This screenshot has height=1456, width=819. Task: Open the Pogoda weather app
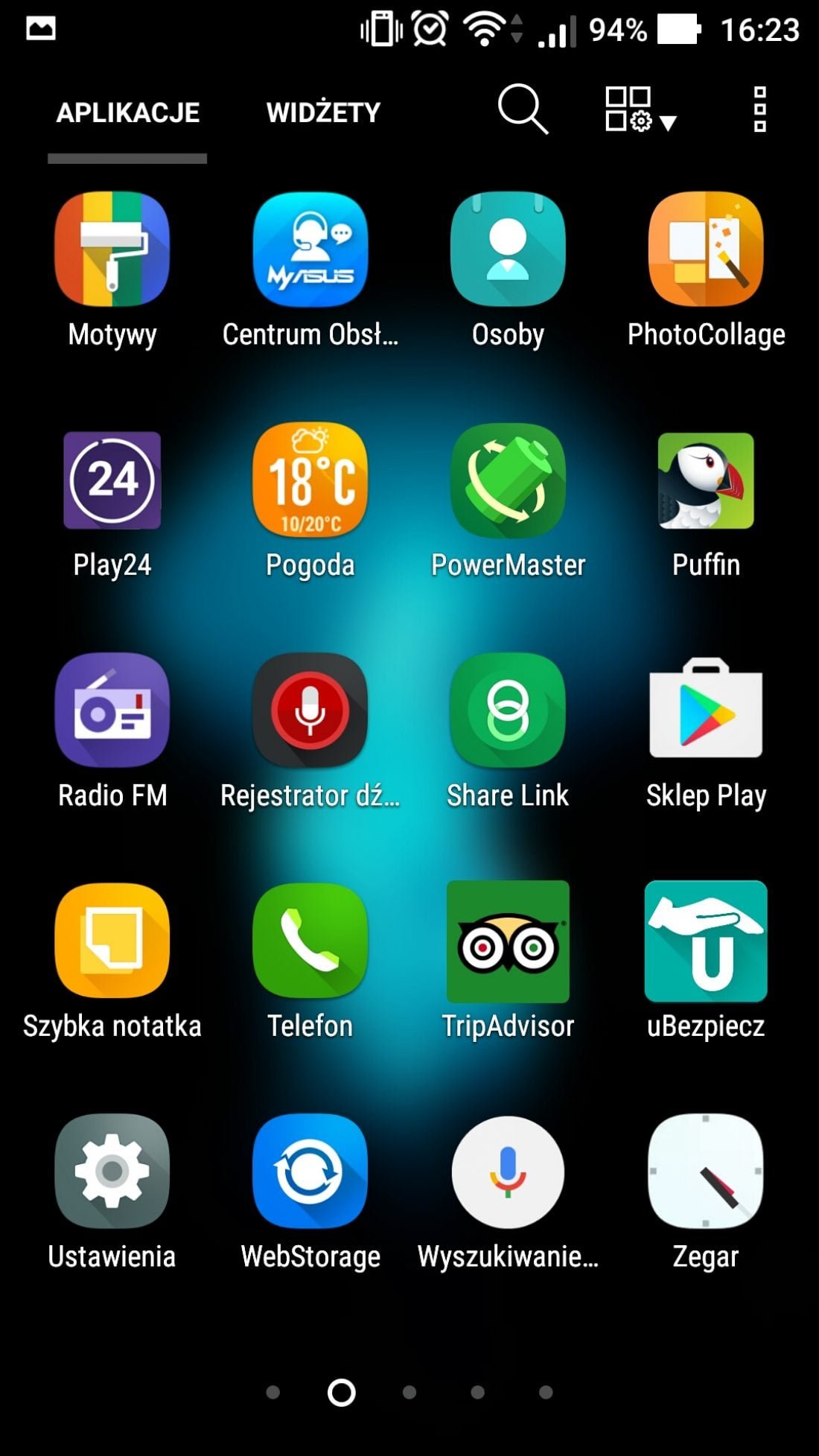click(x=310, y=480)
